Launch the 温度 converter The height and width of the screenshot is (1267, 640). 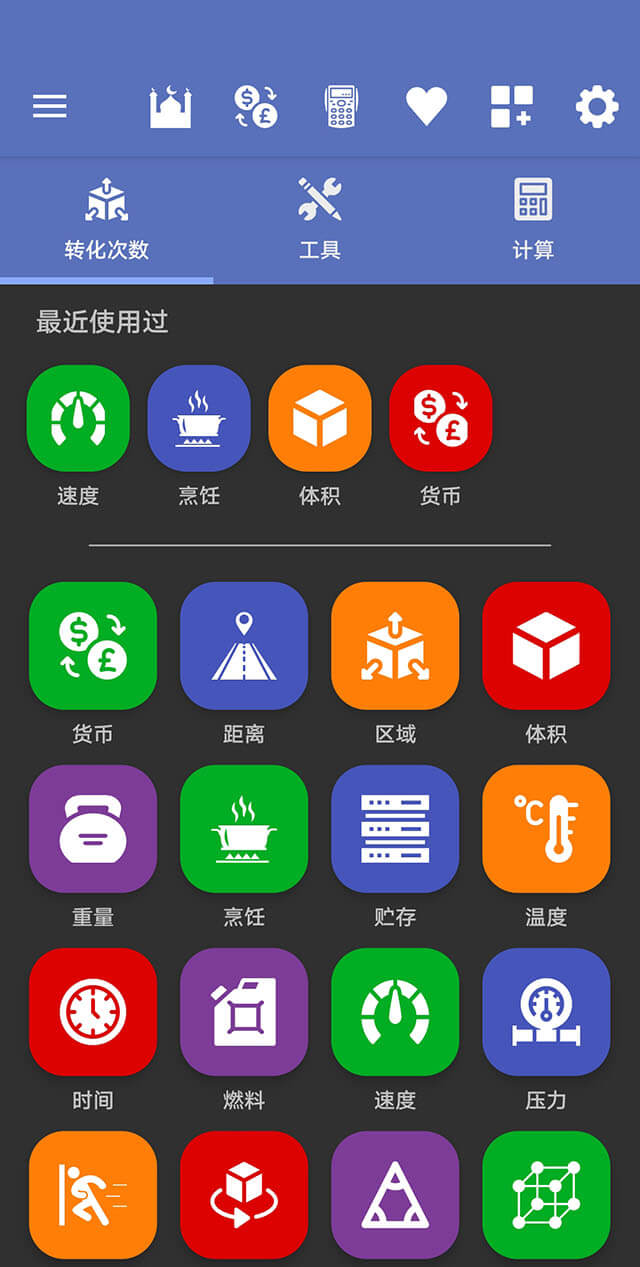click(546, 829)
